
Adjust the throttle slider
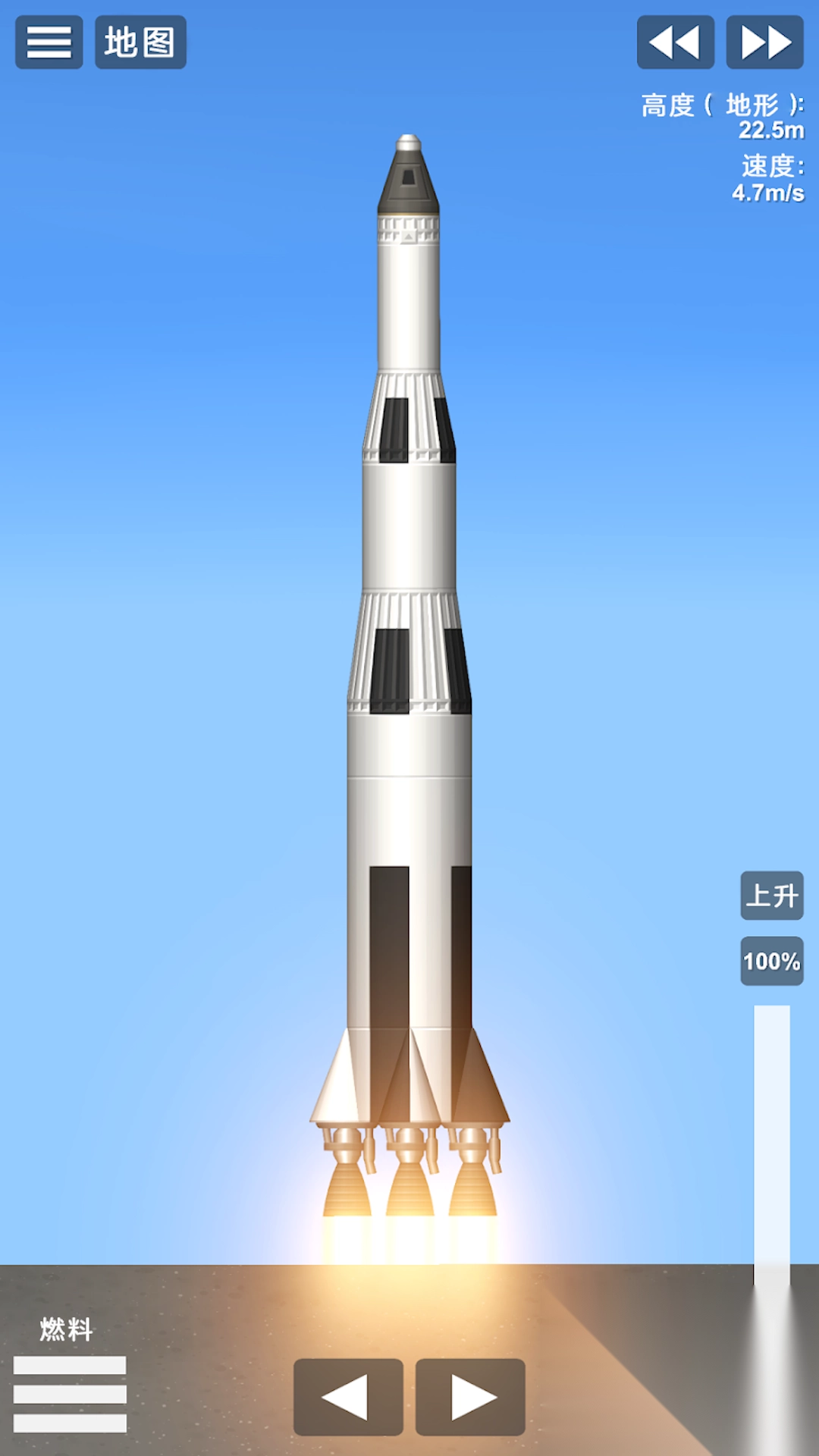coord(772,1145)
